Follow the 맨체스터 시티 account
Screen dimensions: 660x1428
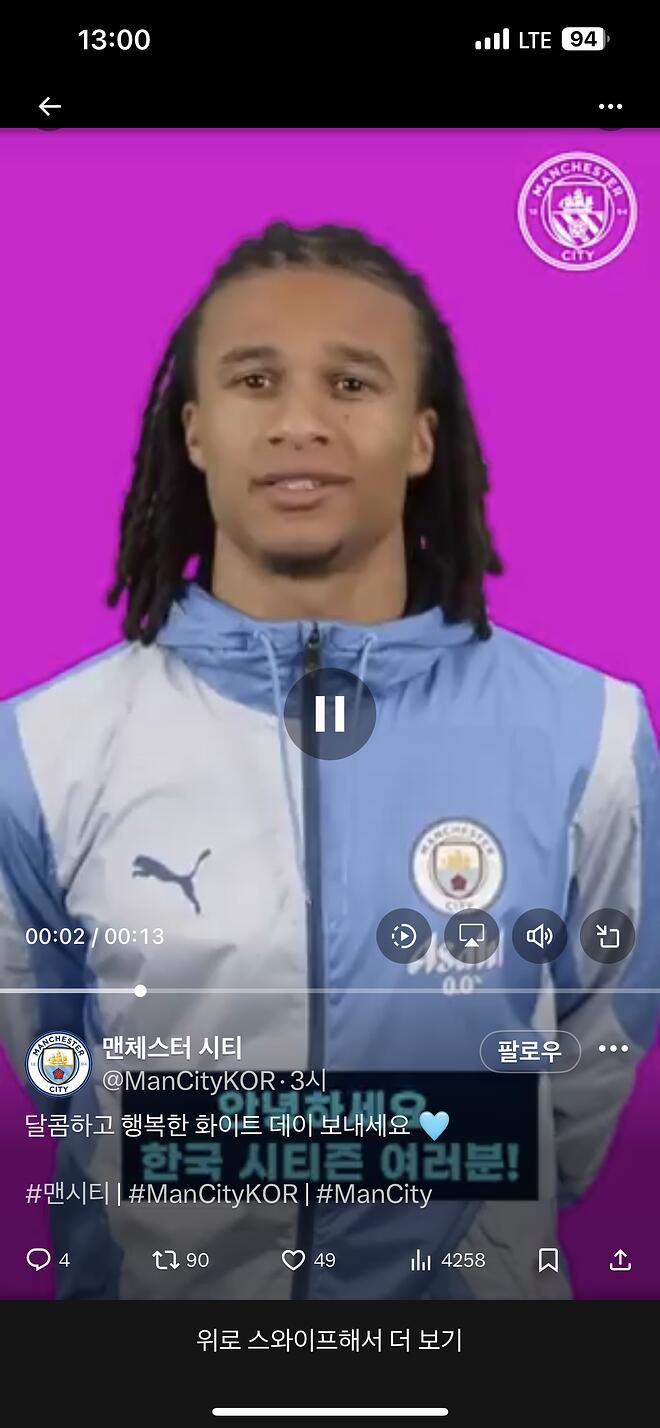tap(530, 1051)
